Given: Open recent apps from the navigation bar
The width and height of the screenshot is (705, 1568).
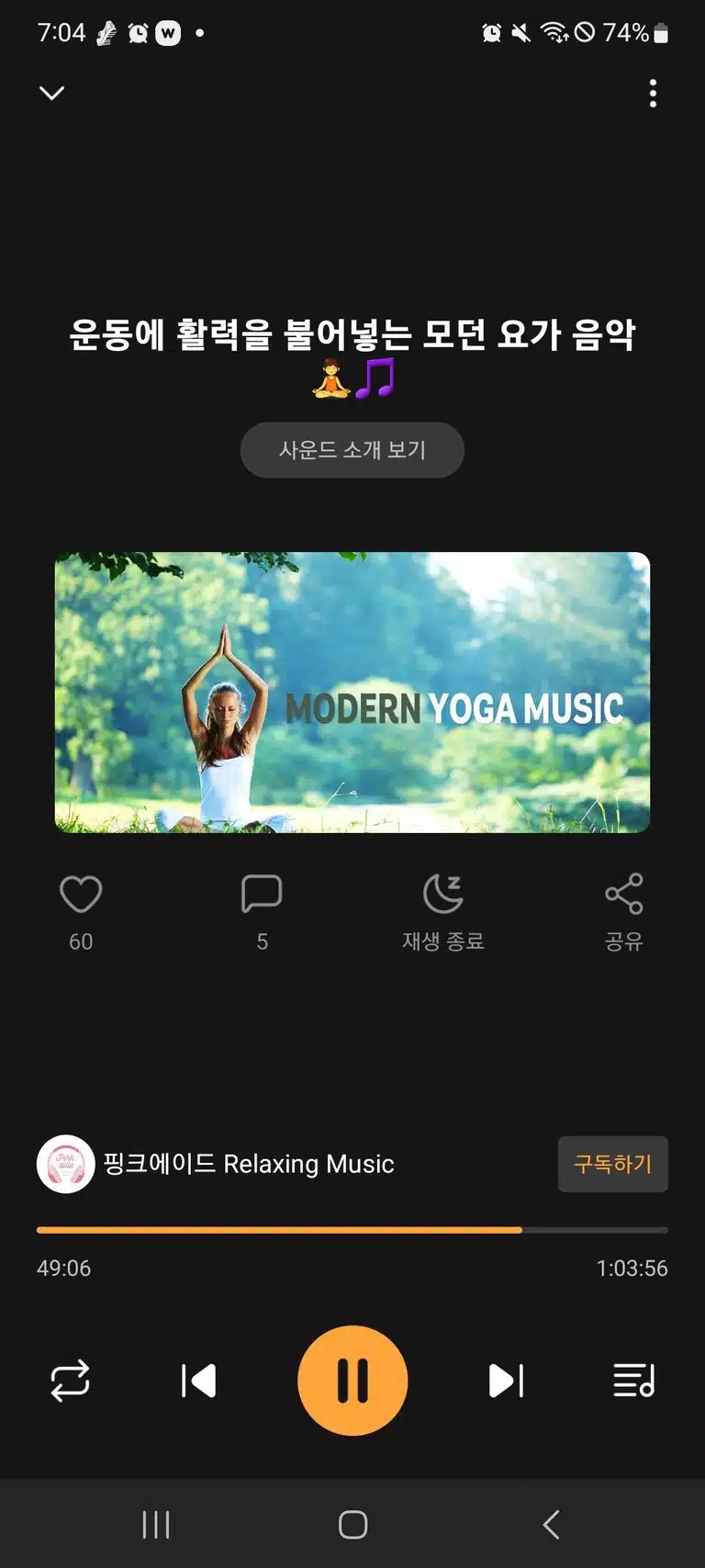Looking at the screenshot, I should pyautogui.click(x=156, y=1525).
